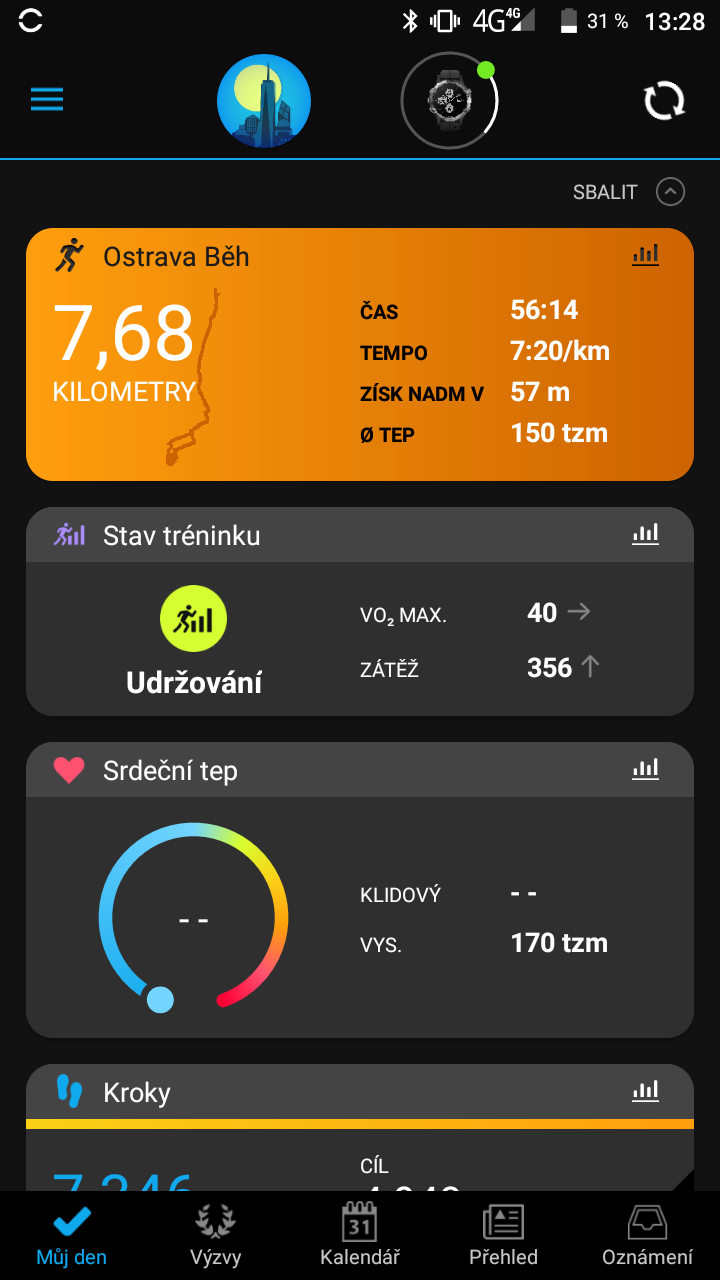
Task: Open the Kroky steps card
Action: [x=360, y=1127]
